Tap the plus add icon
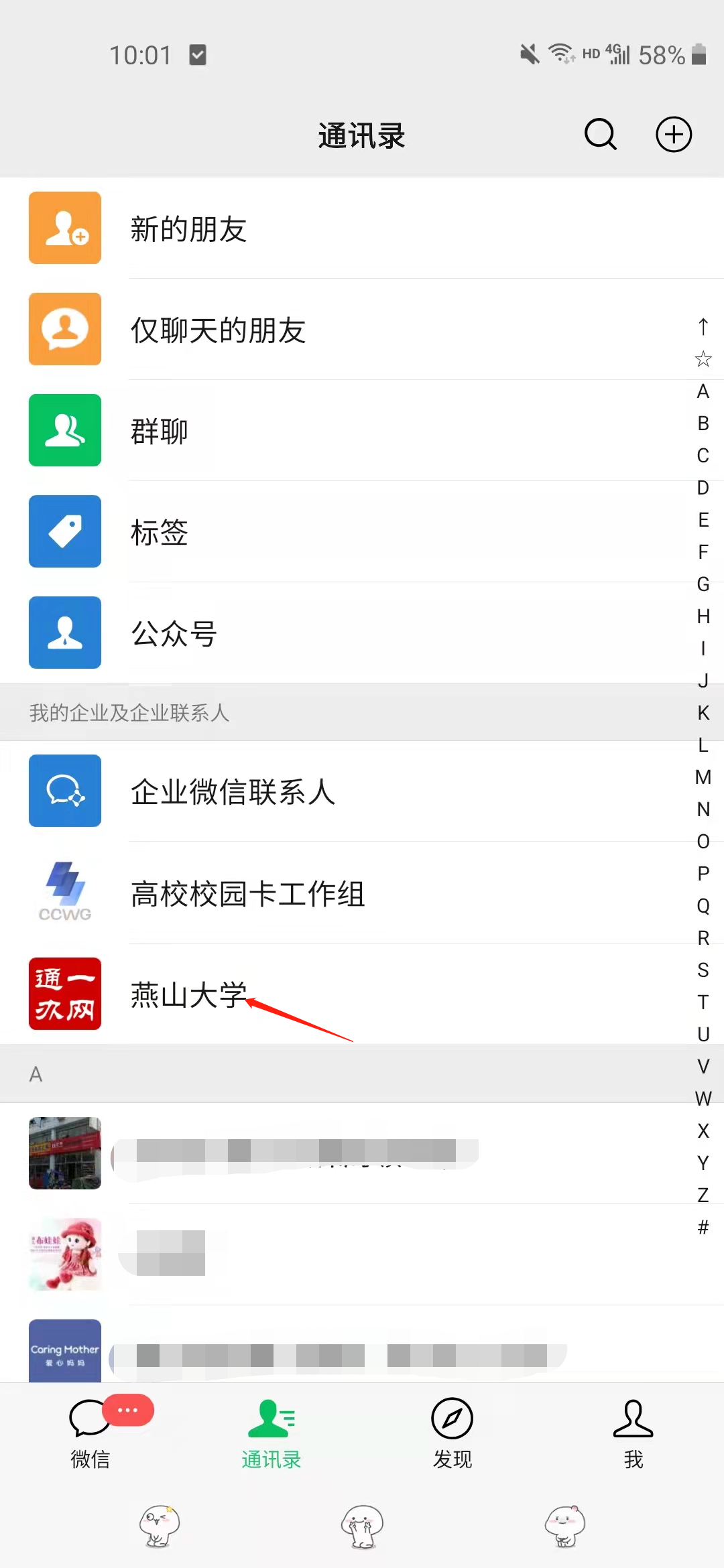The height and width of the screenshot is (1568, 724). click(673, 135)
